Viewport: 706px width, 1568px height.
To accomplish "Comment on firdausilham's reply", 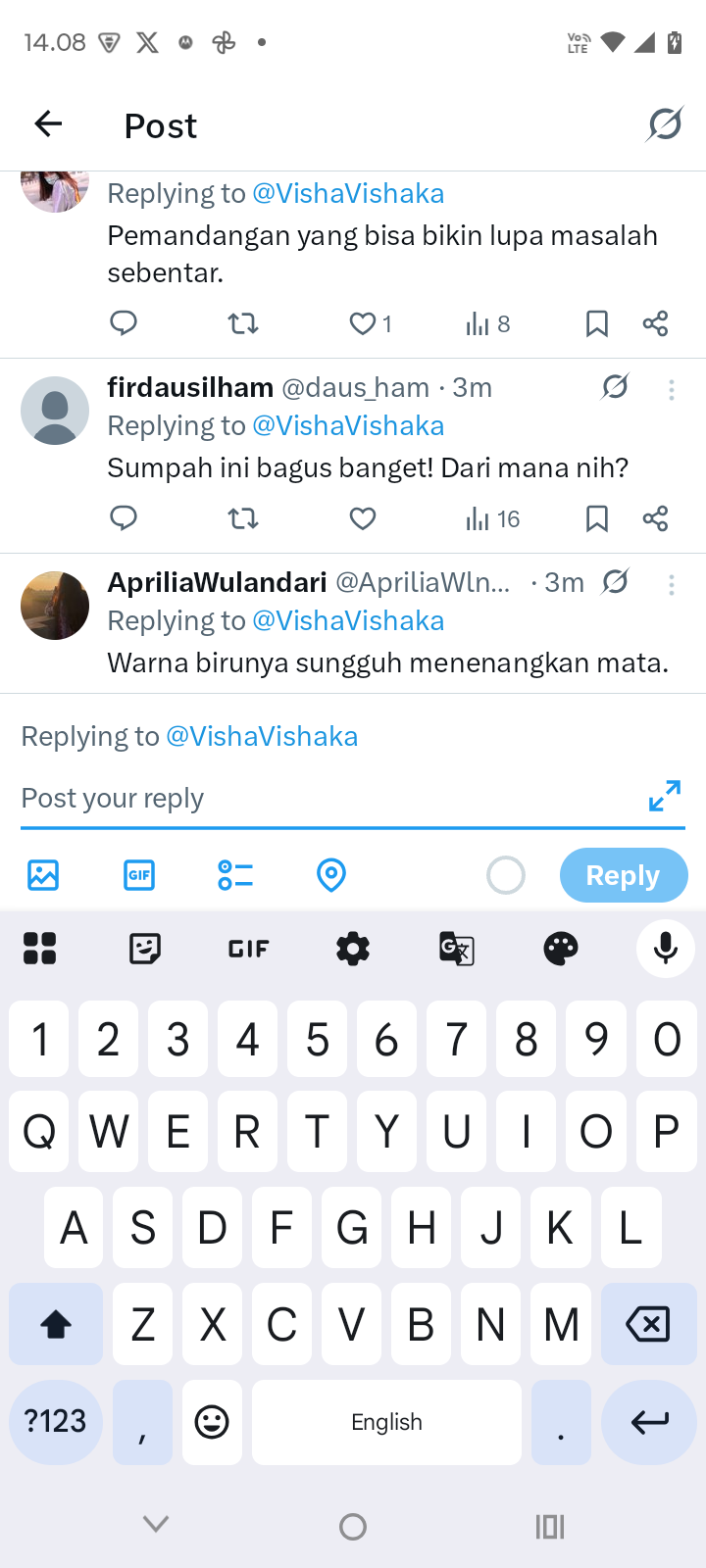I will pos(124,518).
